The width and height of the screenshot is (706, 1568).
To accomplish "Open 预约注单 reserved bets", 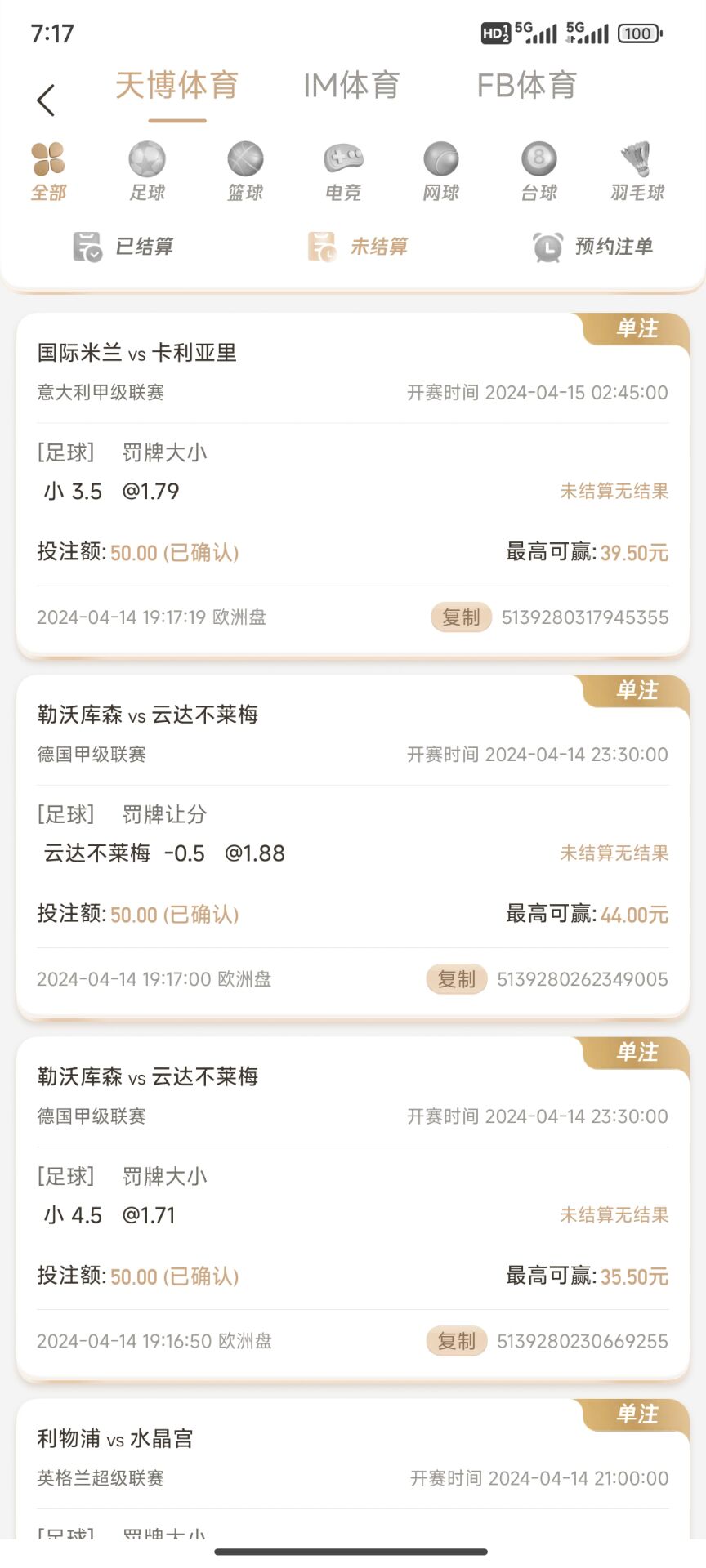I will coord(593,246).
